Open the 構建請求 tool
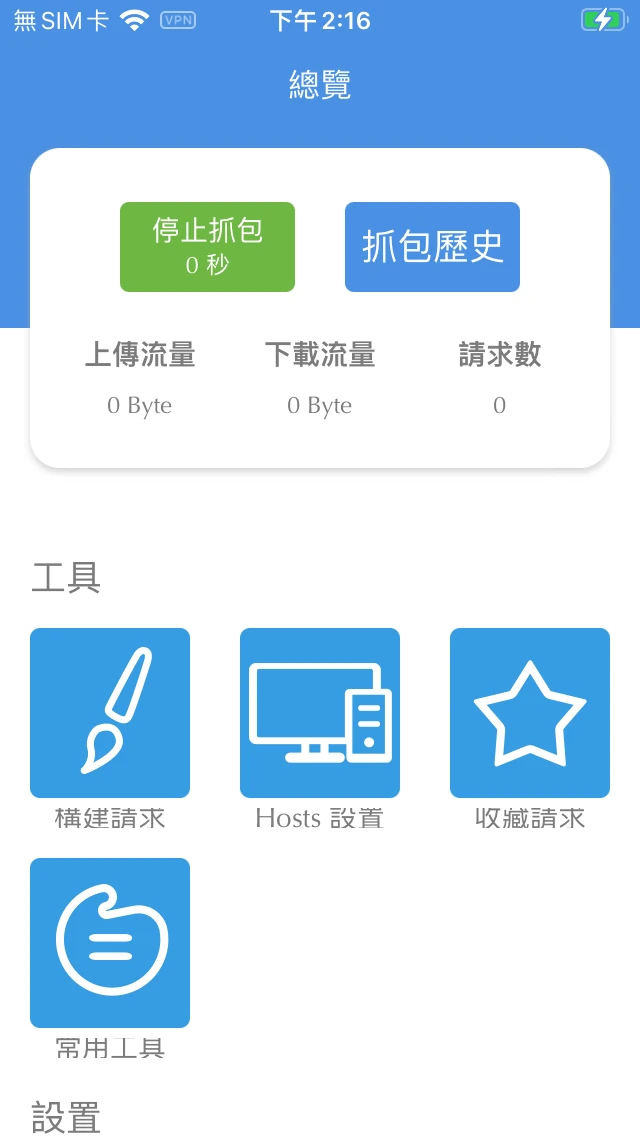 click(x=110, y=713)
